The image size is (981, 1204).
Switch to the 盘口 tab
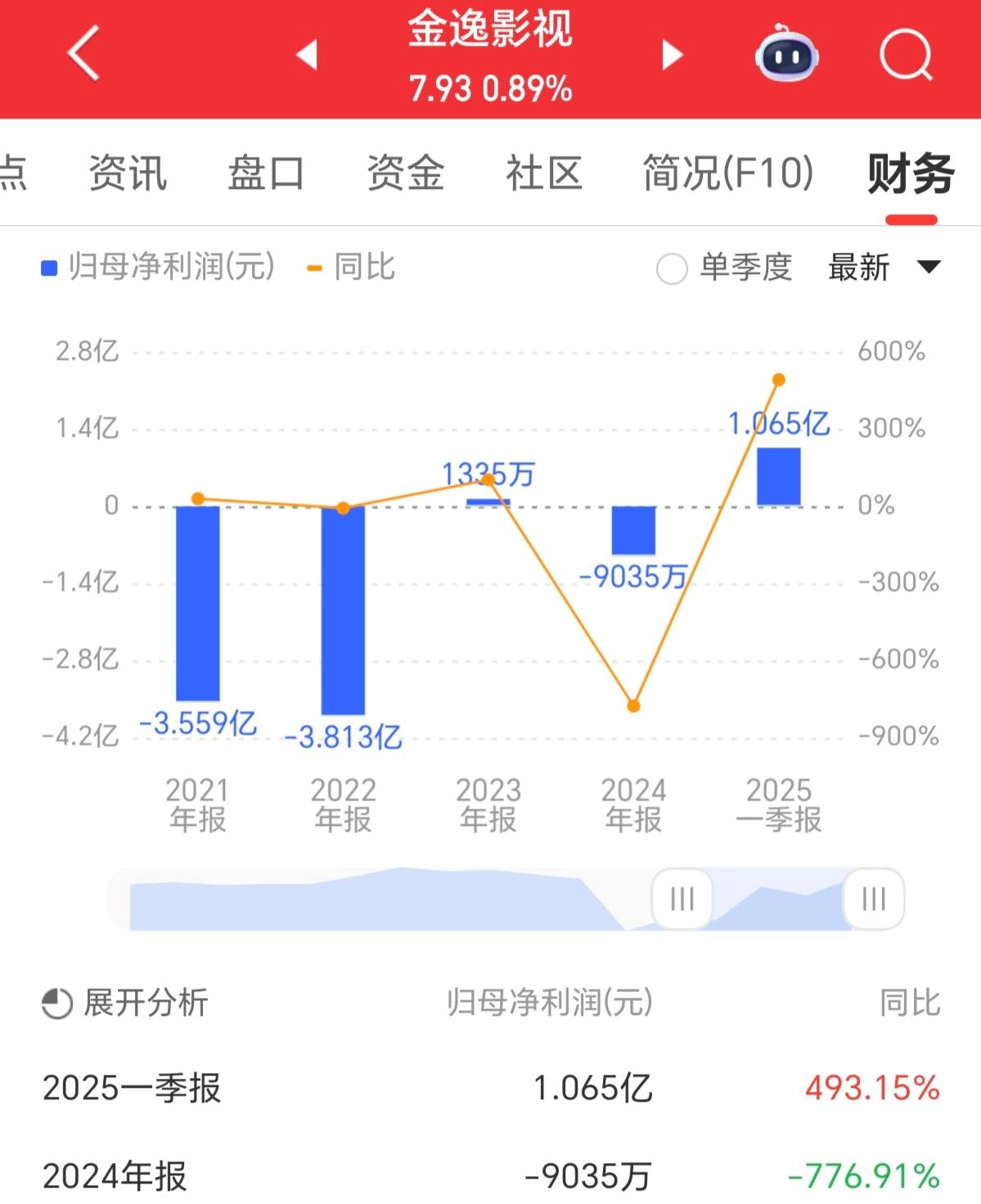pos(266,173)
